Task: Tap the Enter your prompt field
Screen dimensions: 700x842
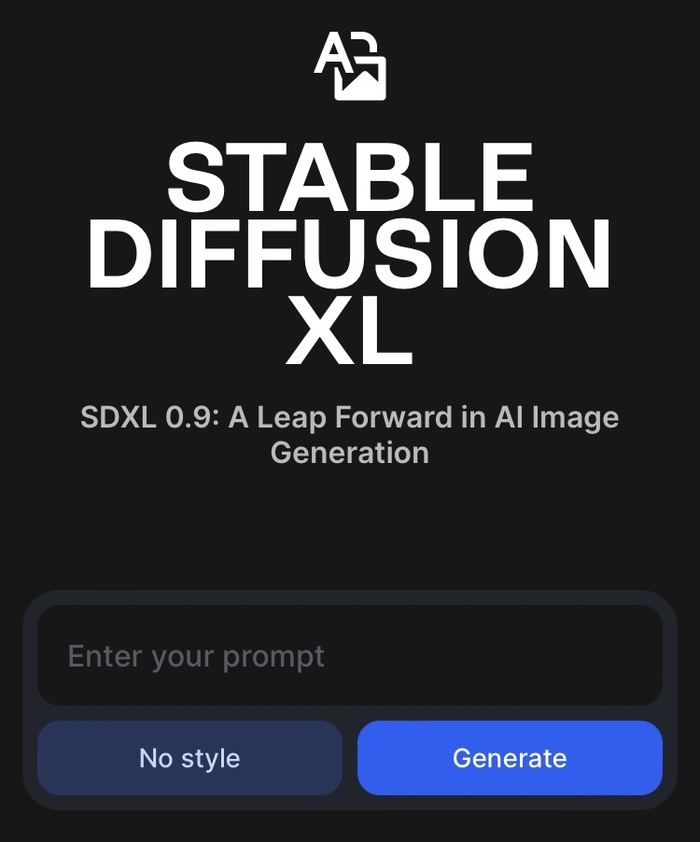Action: (x=350, y=656)
